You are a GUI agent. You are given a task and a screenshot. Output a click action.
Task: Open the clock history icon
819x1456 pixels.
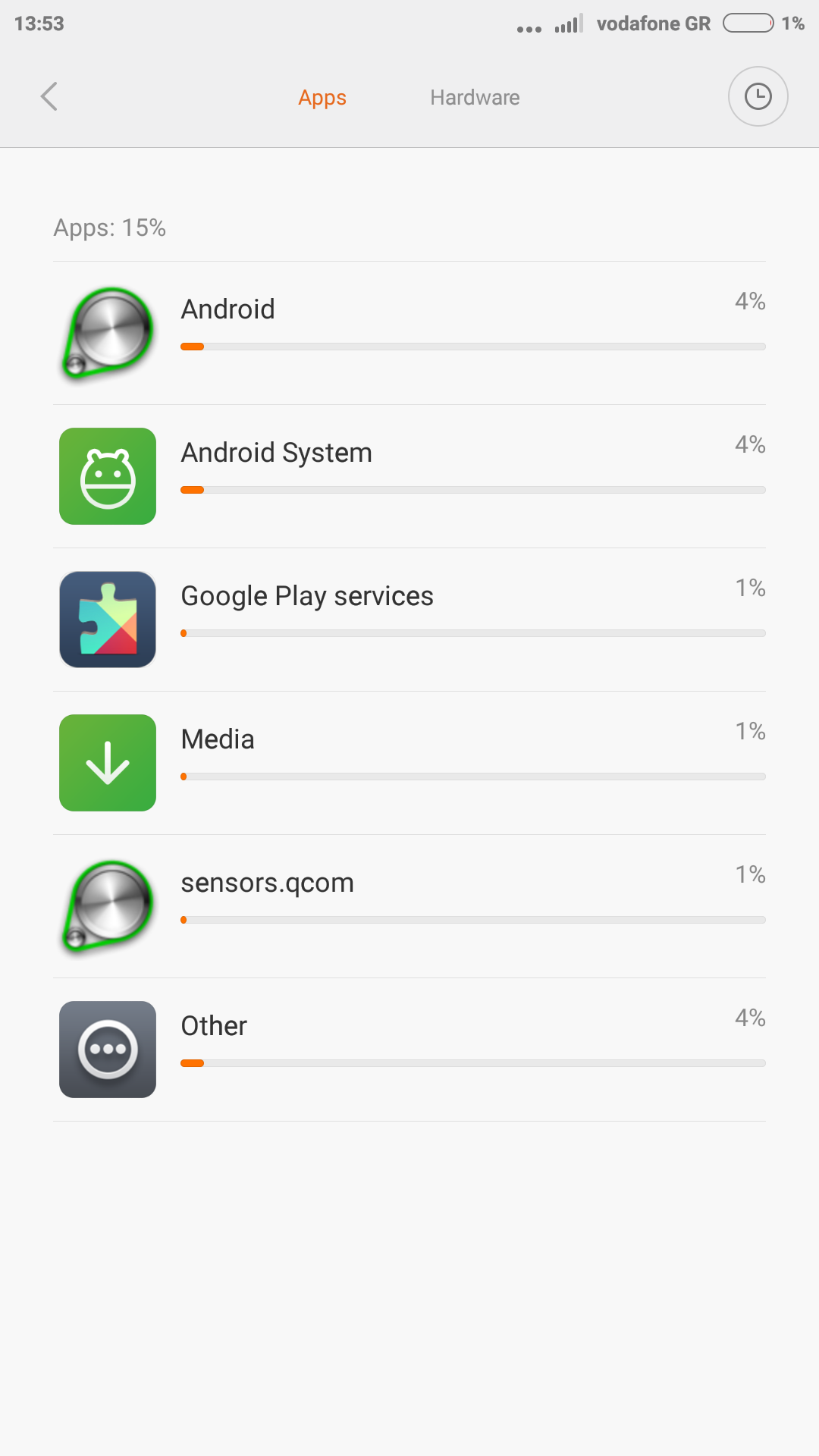point(758,97)
